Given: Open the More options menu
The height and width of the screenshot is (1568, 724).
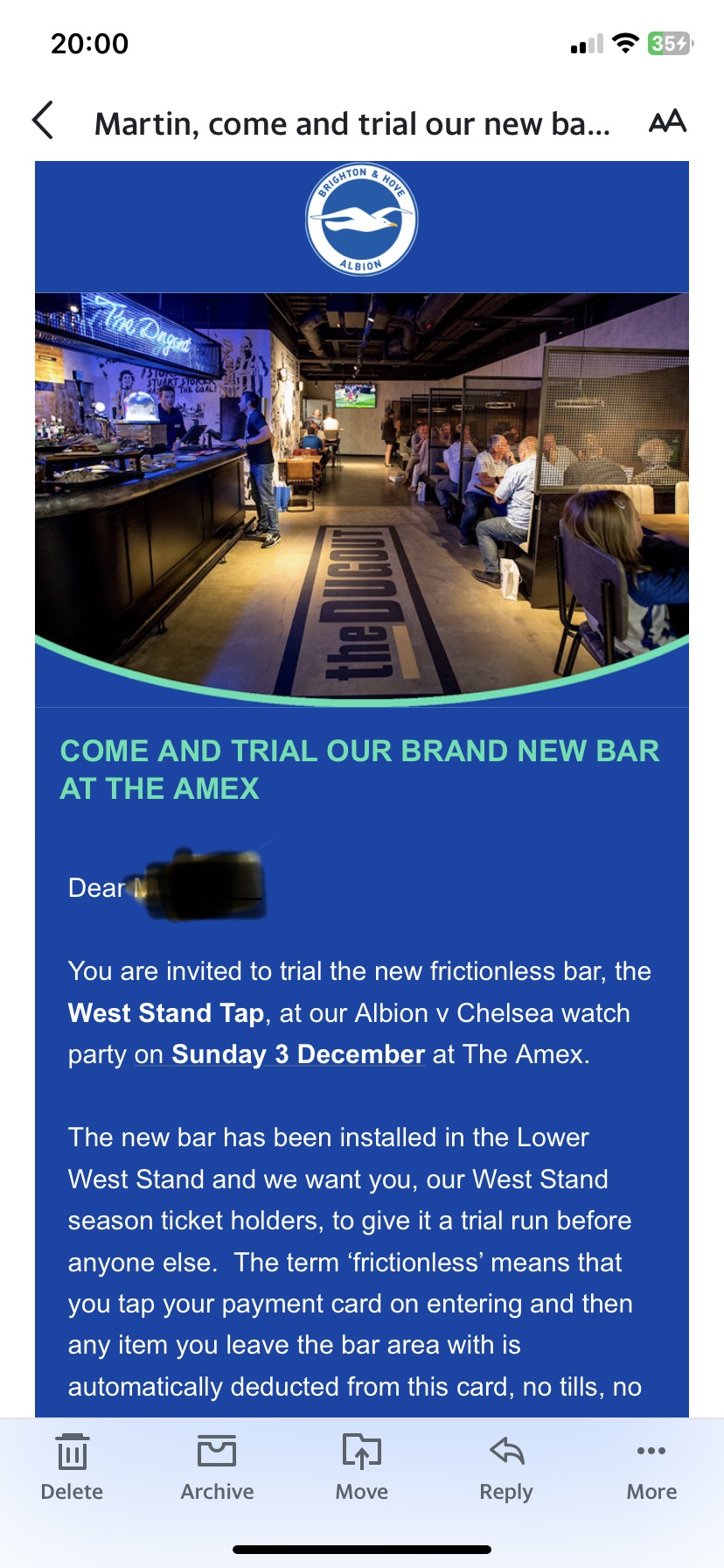Looking at the screenshot, I should (x=651, y=1469).
